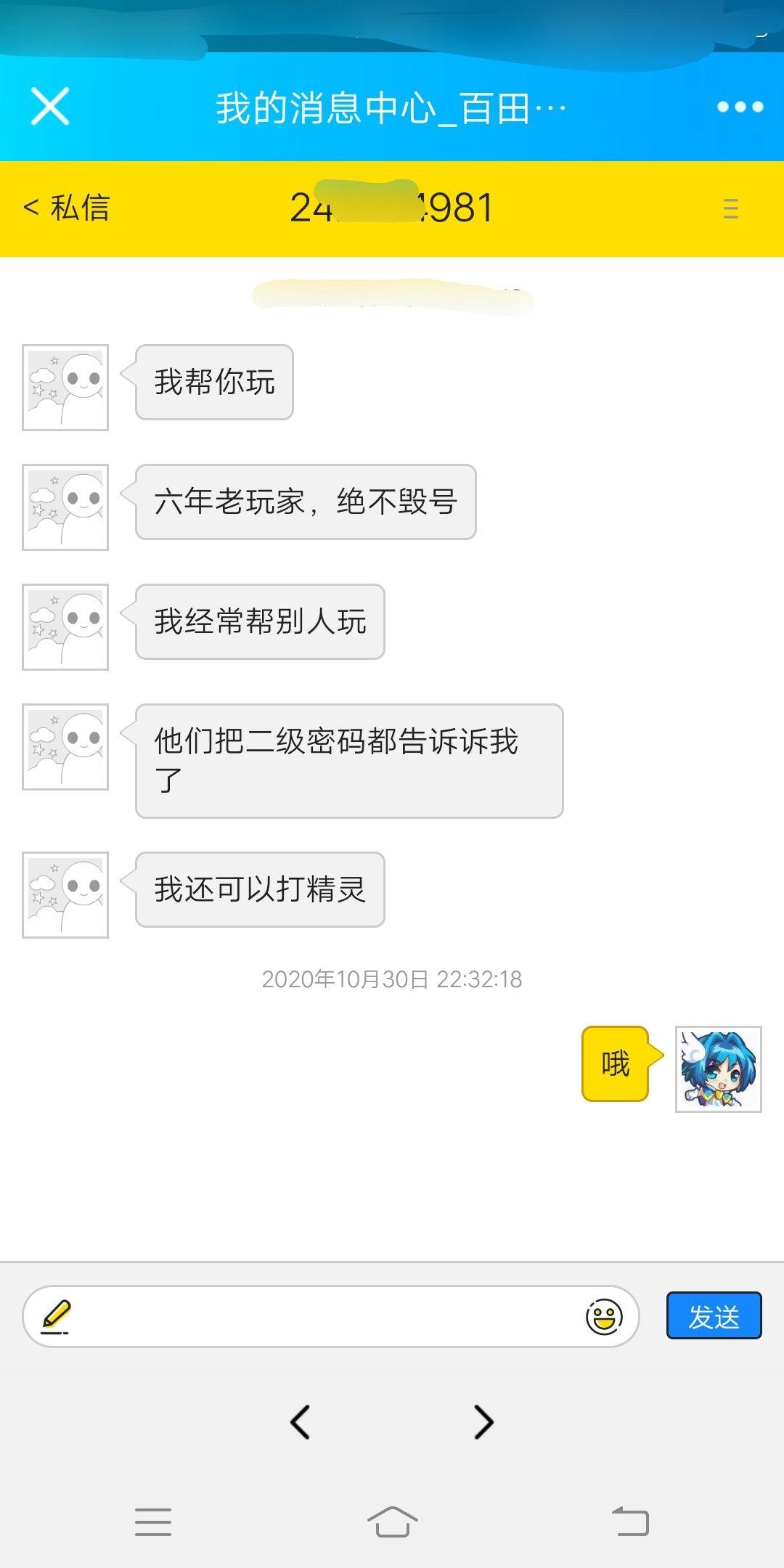Go back to the 私信 list
784x1568 pixels.
67,208
